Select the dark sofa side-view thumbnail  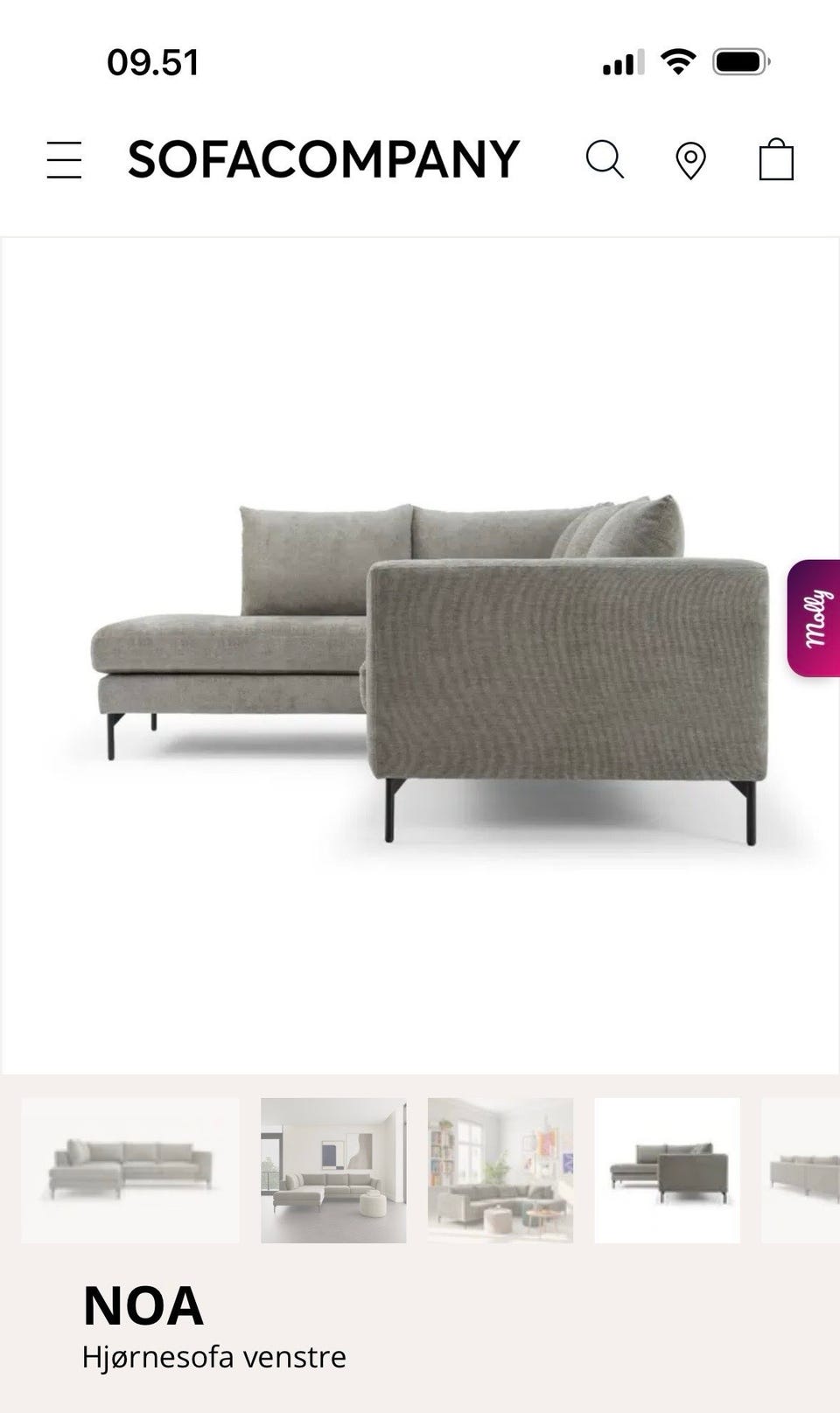pyautogui.click(x=668, y=1170)
